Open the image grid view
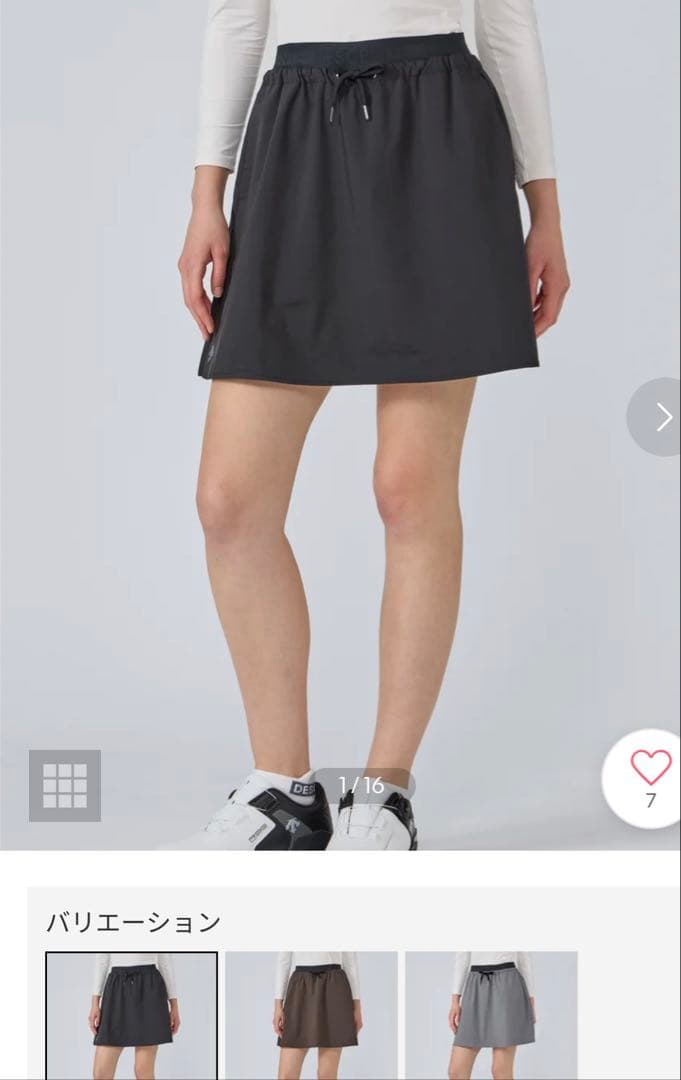 pos(65,785)
